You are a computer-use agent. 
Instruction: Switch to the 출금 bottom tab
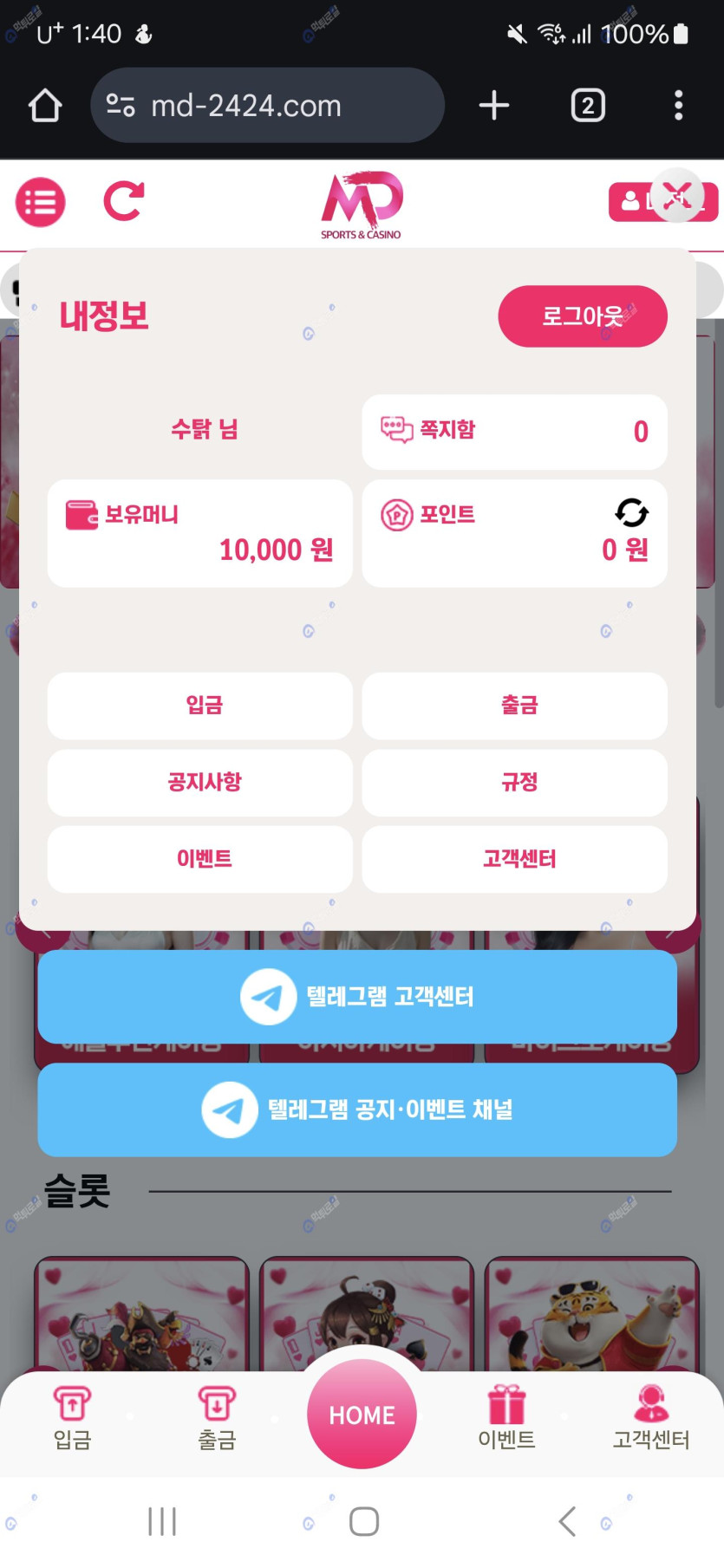217,1418
